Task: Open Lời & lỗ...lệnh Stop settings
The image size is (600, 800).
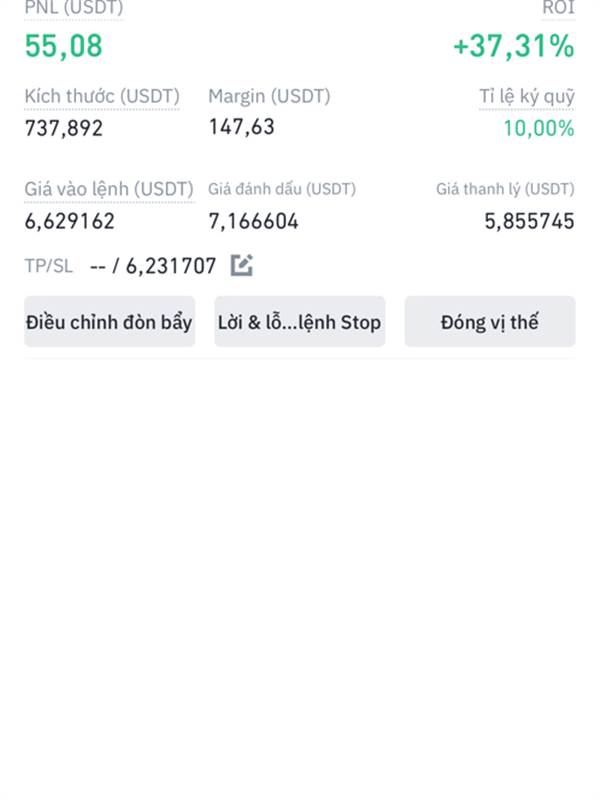Action: (299, 322)
